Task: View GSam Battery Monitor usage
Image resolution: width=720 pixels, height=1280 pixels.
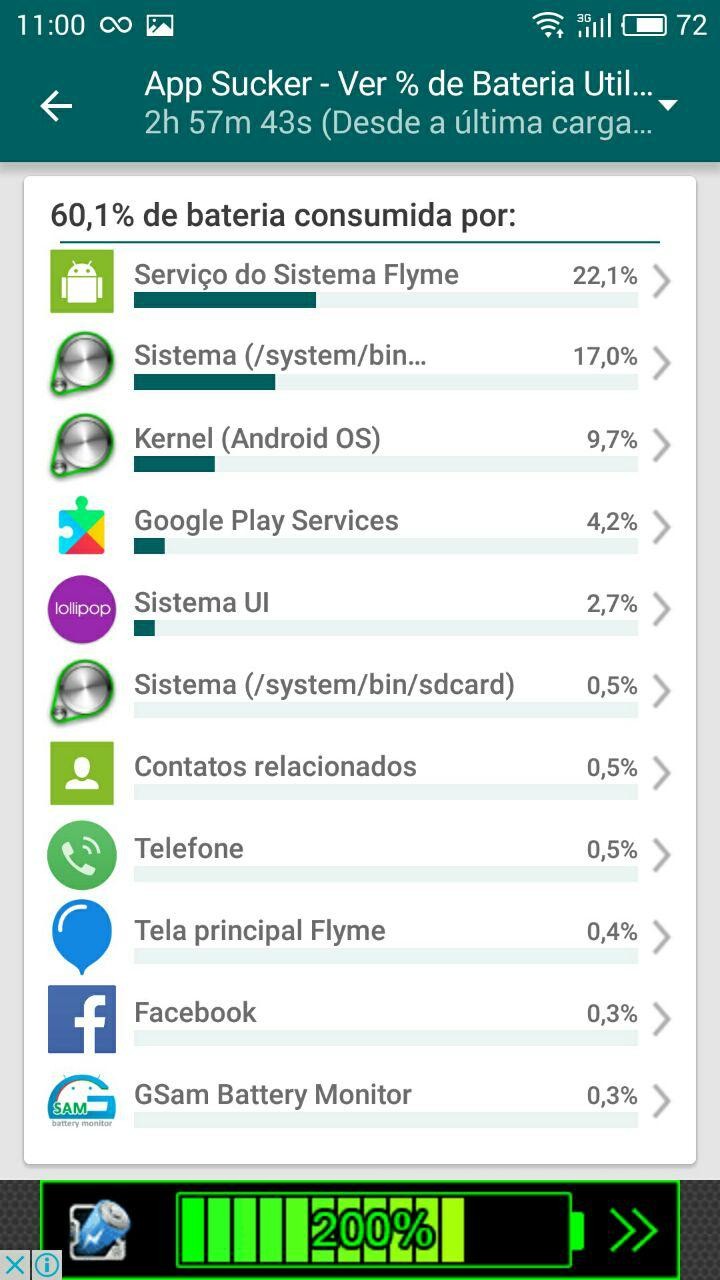Action: 360,1102
